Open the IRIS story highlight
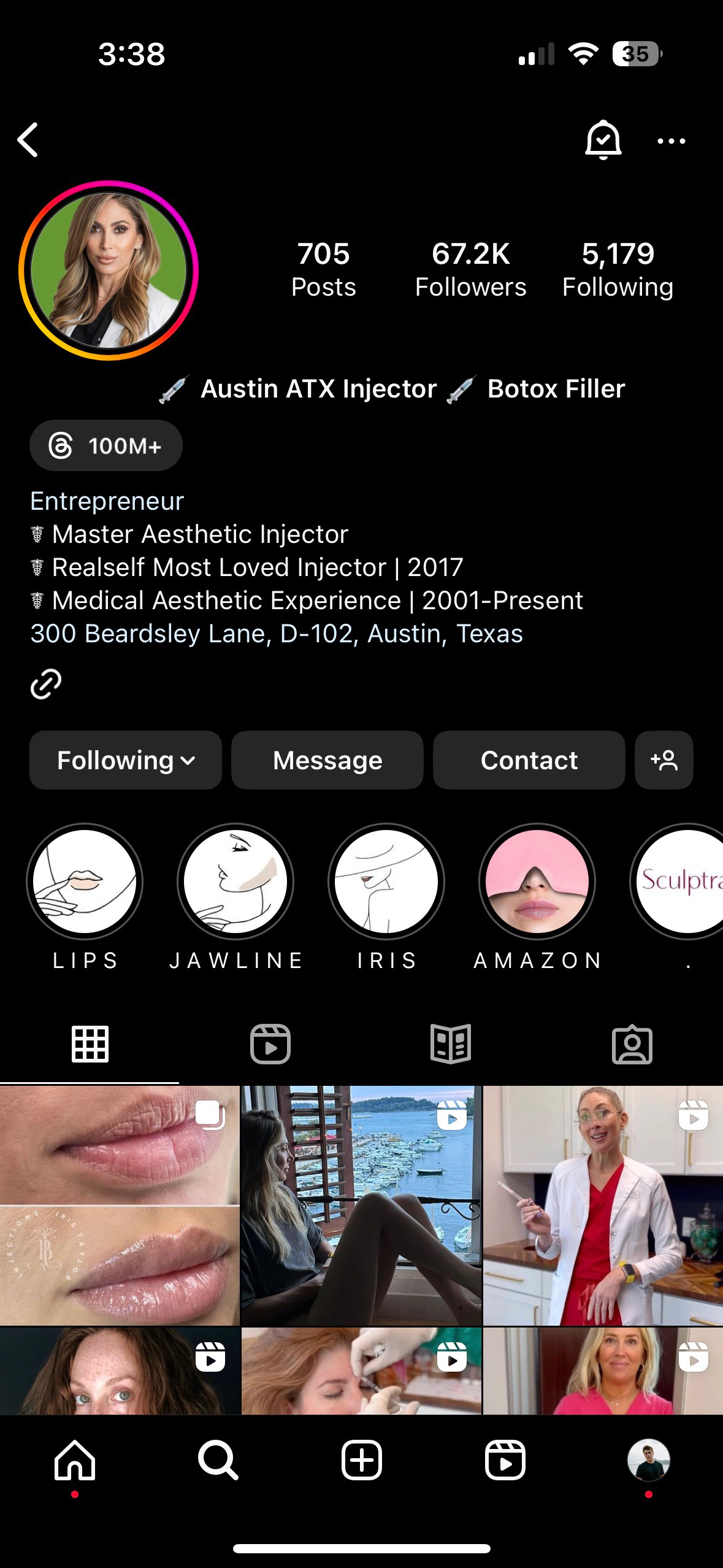Image resolution: width=723 pixels, height=1568 pixels. point(386,882)
